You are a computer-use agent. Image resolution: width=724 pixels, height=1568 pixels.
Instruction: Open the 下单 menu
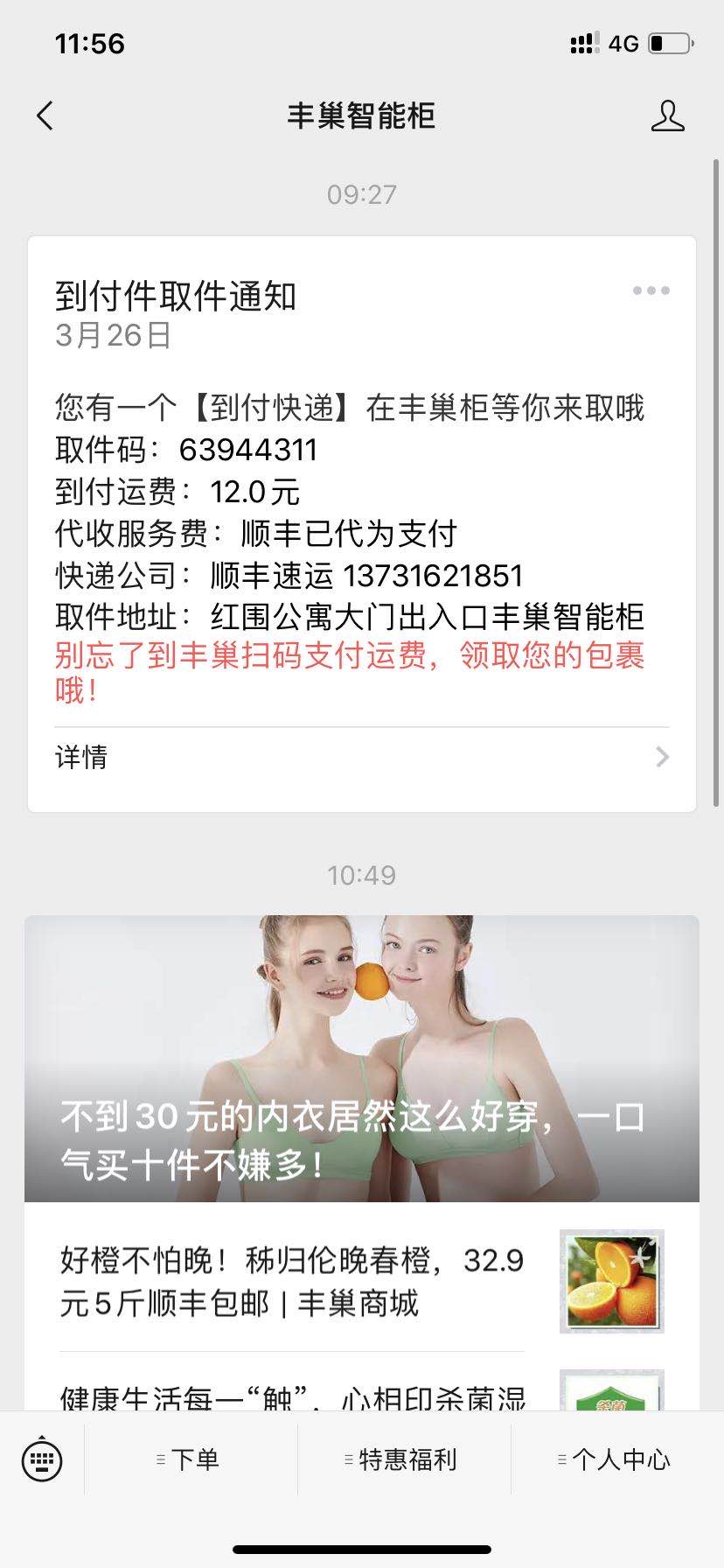pos(191,1459)
